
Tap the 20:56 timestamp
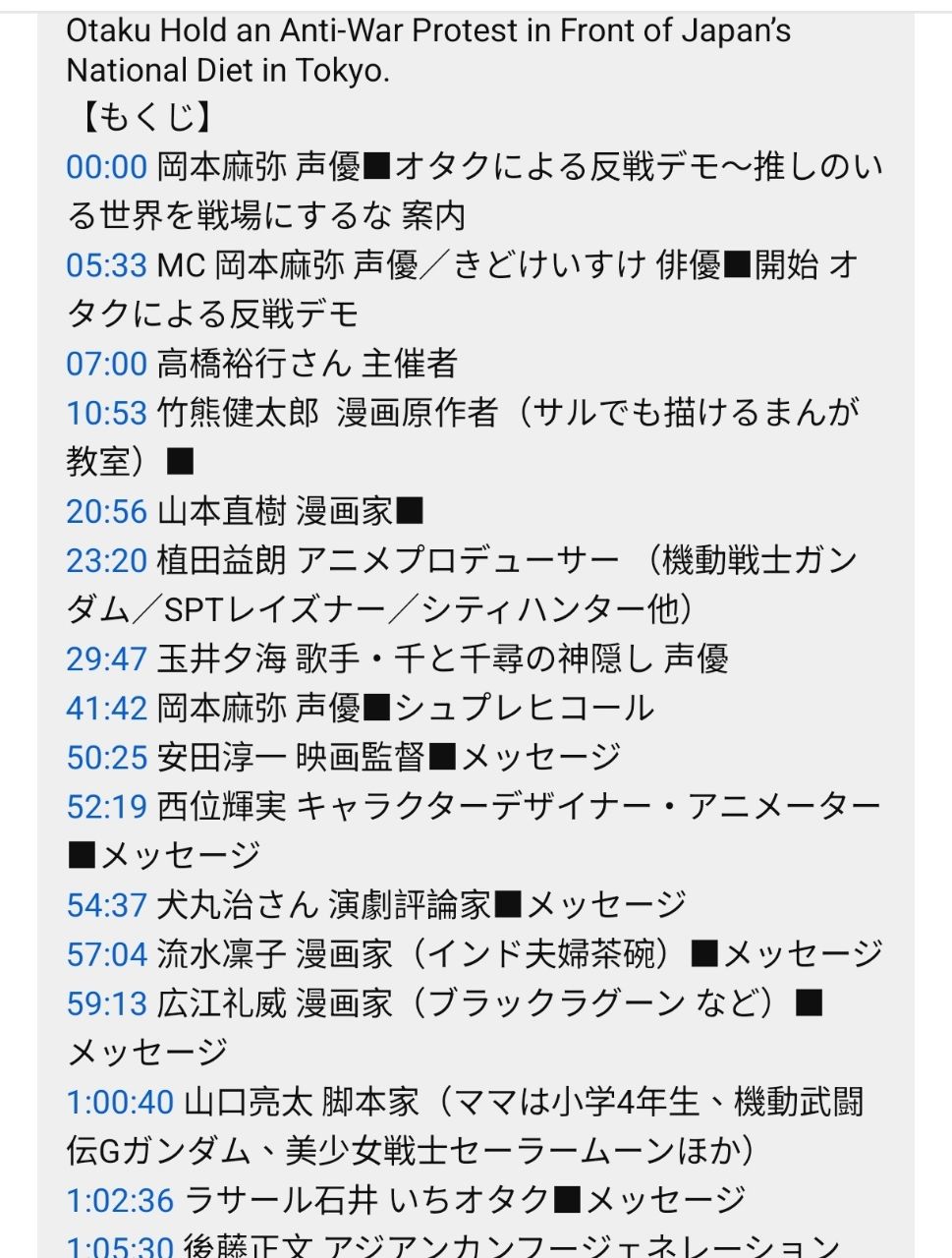[x=106, y=511]
